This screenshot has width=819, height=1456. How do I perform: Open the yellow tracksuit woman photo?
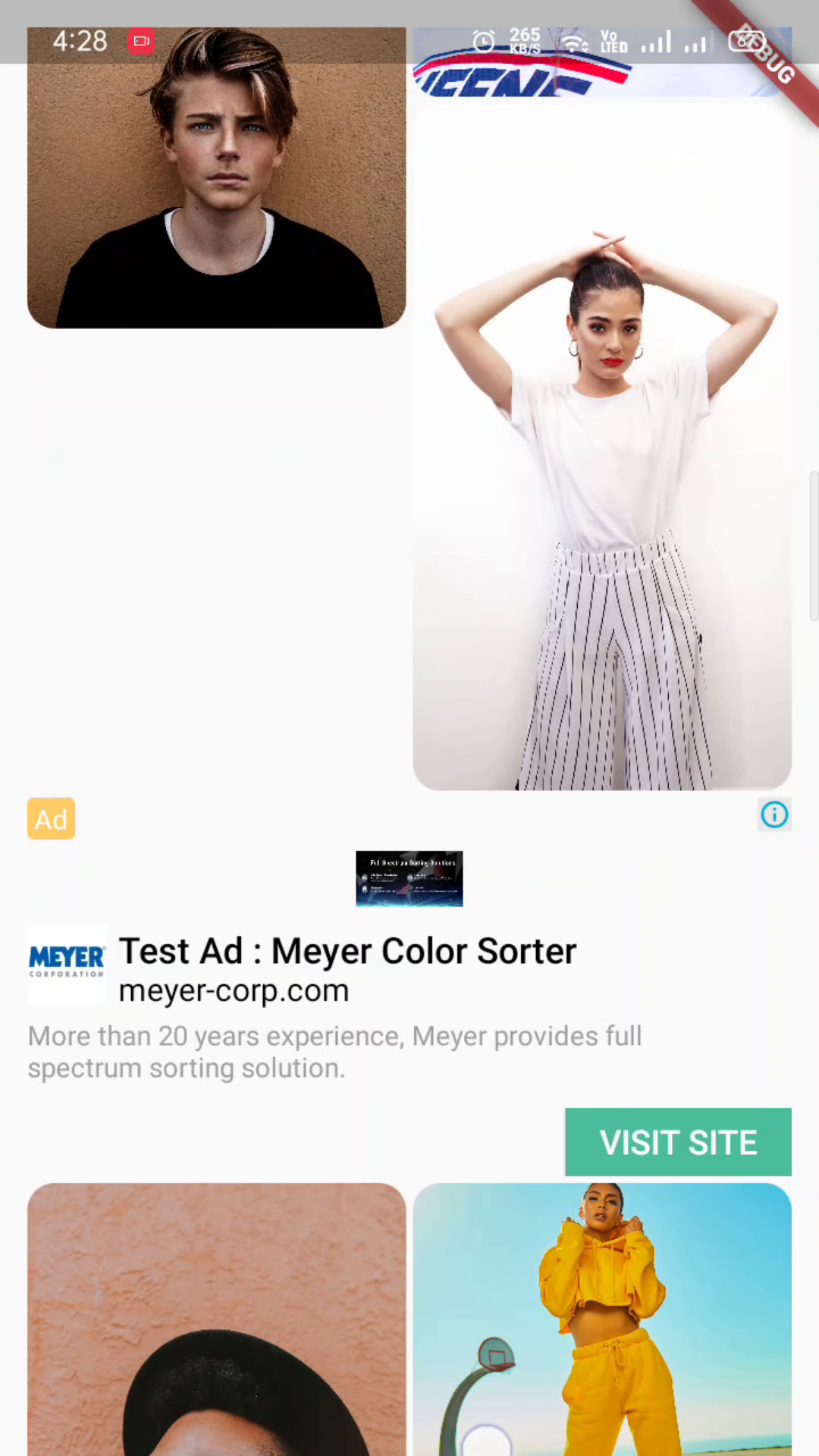click(x=601, y=1319)
